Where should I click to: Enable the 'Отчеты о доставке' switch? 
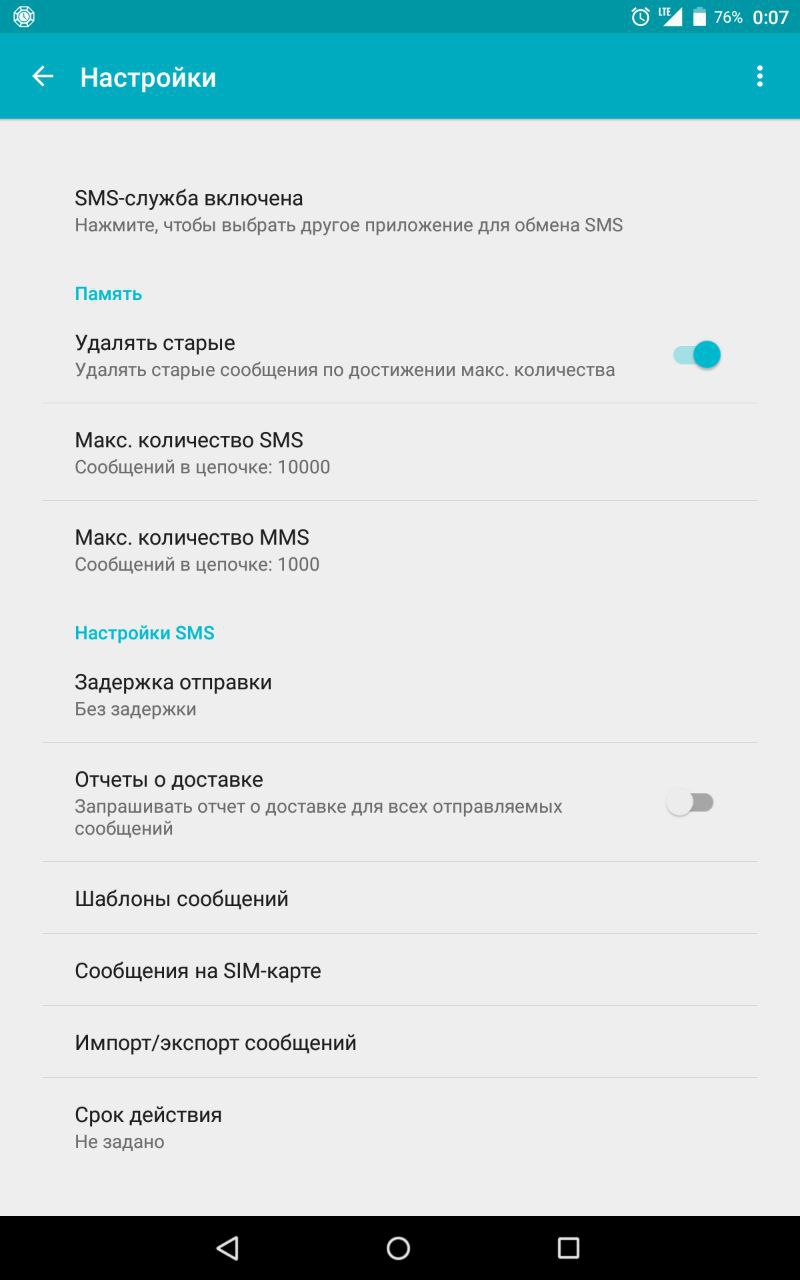point(690,802)
